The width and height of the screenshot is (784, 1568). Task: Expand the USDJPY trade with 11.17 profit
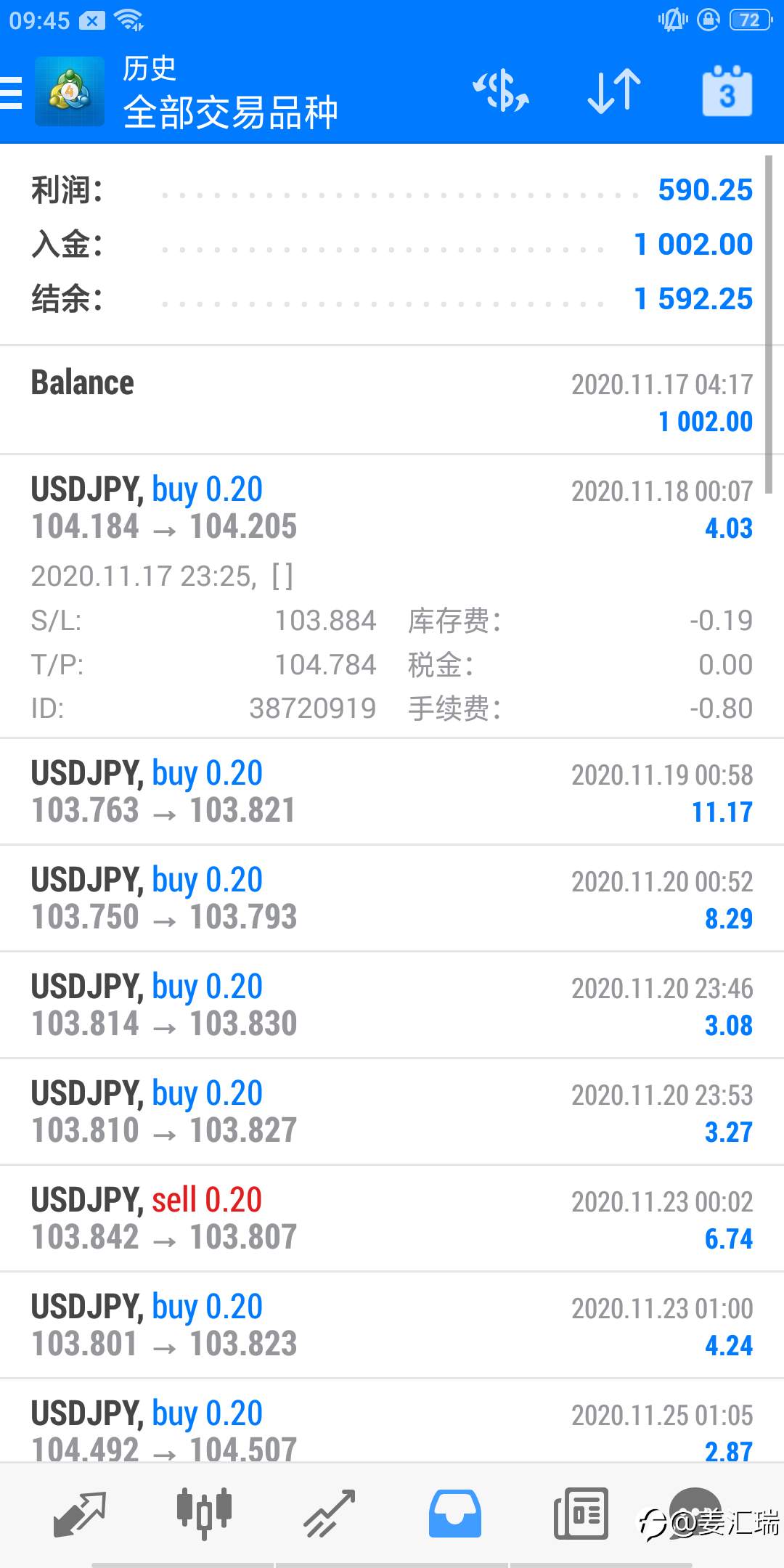pyautogui.click(x=392, y=792)
